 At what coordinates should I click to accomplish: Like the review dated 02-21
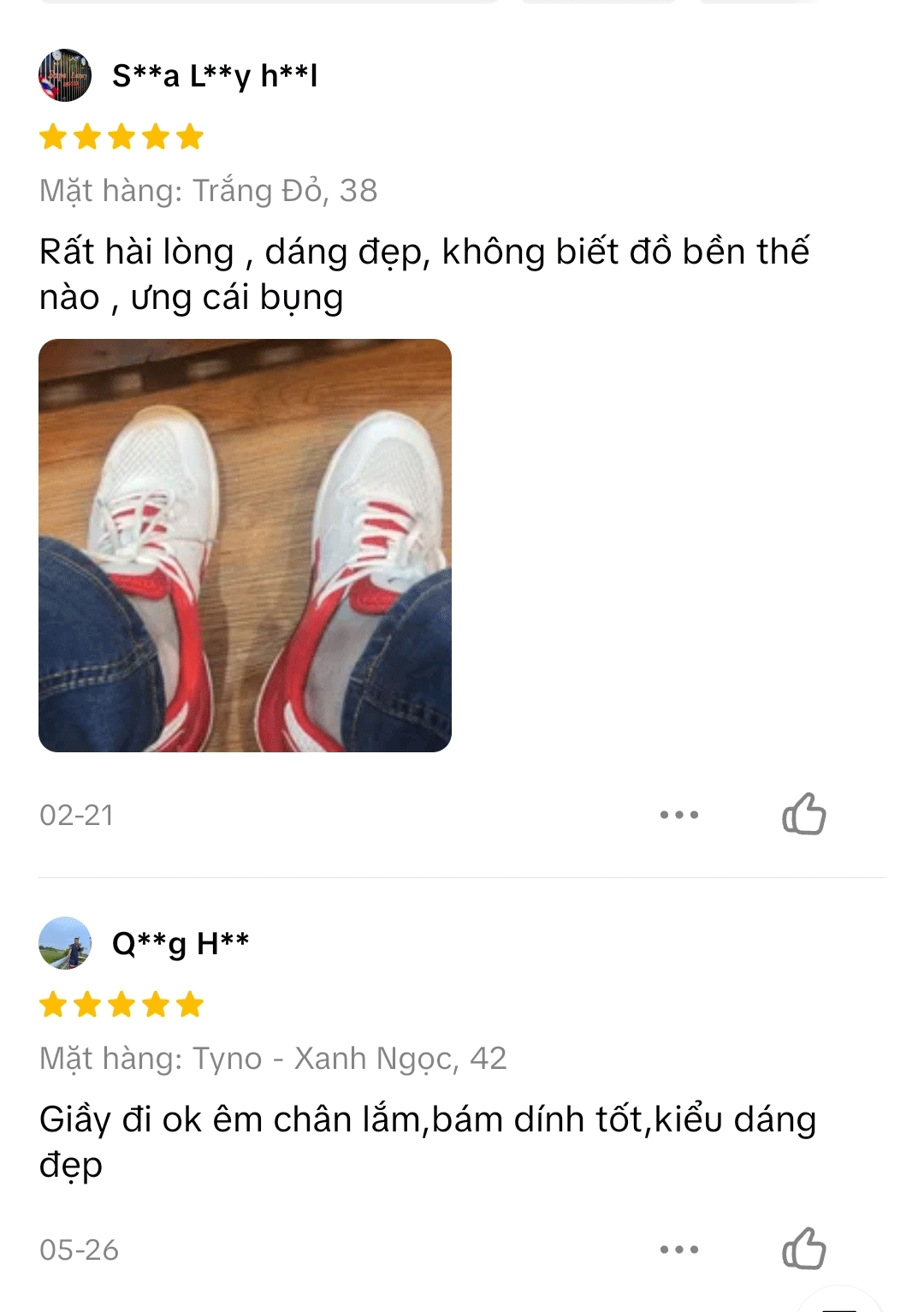tap(803, 814)
